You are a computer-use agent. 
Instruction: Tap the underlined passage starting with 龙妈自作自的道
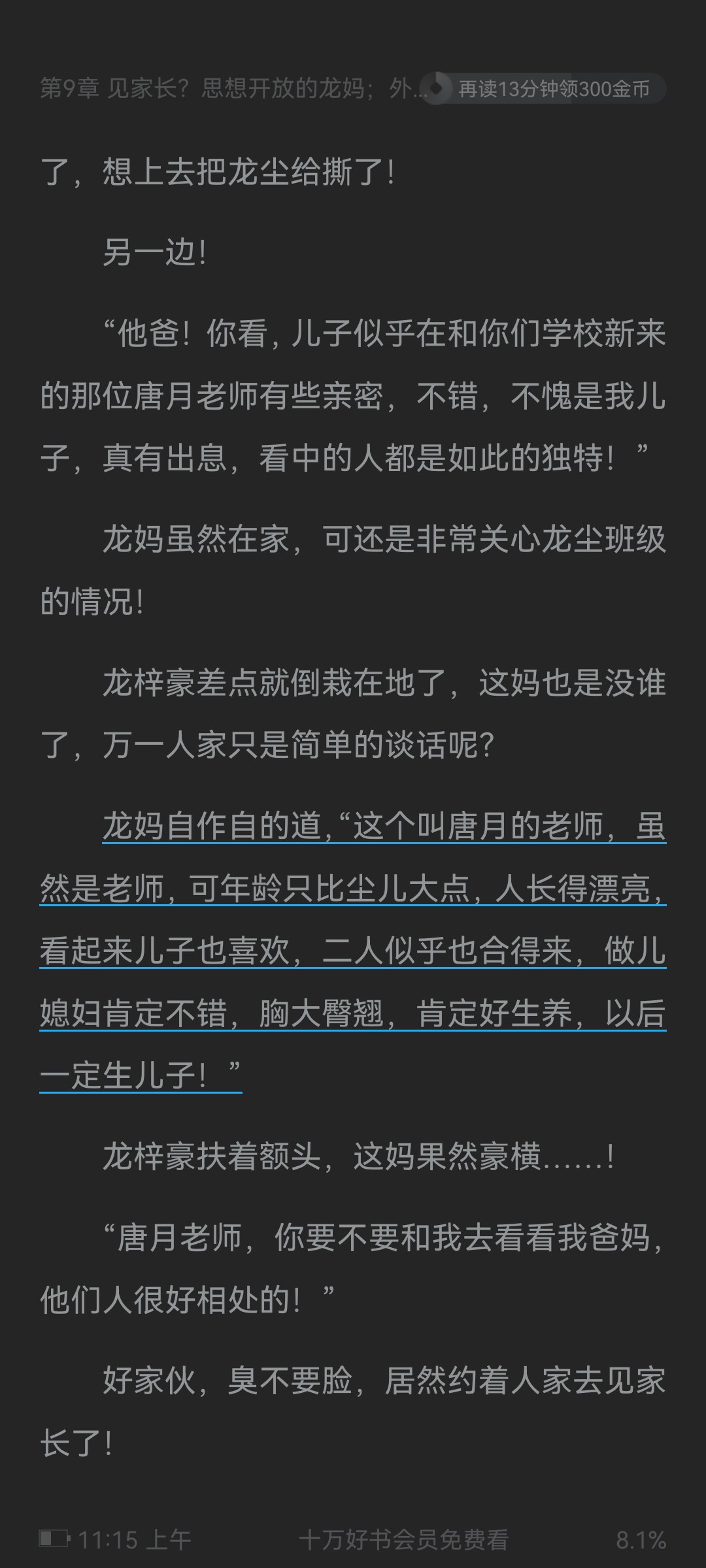tap(353, 951)
